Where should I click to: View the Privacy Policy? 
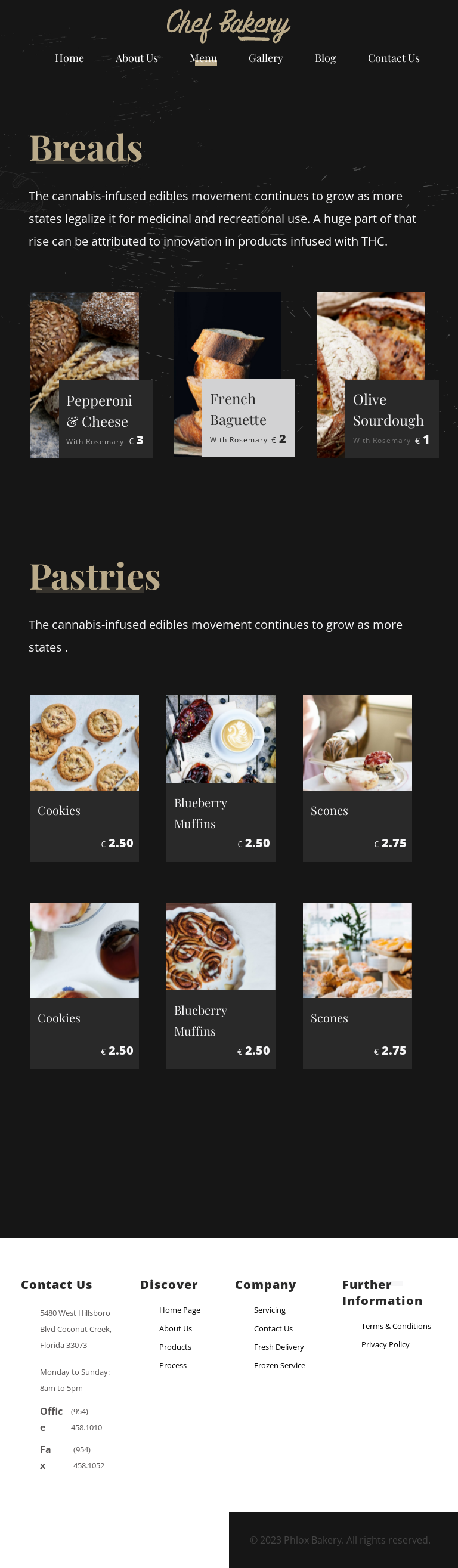(385, 1344)
